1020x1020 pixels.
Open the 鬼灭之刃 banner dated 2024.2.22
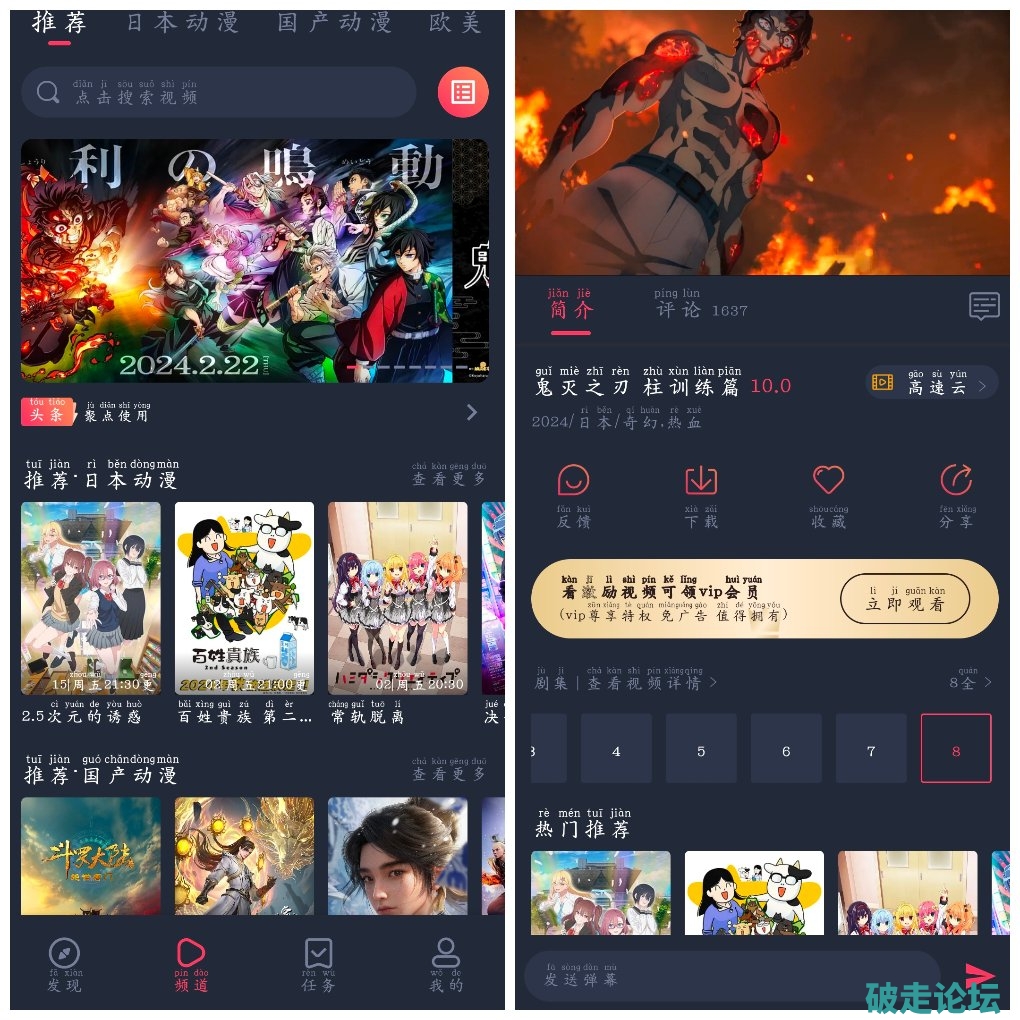(254, 260)
